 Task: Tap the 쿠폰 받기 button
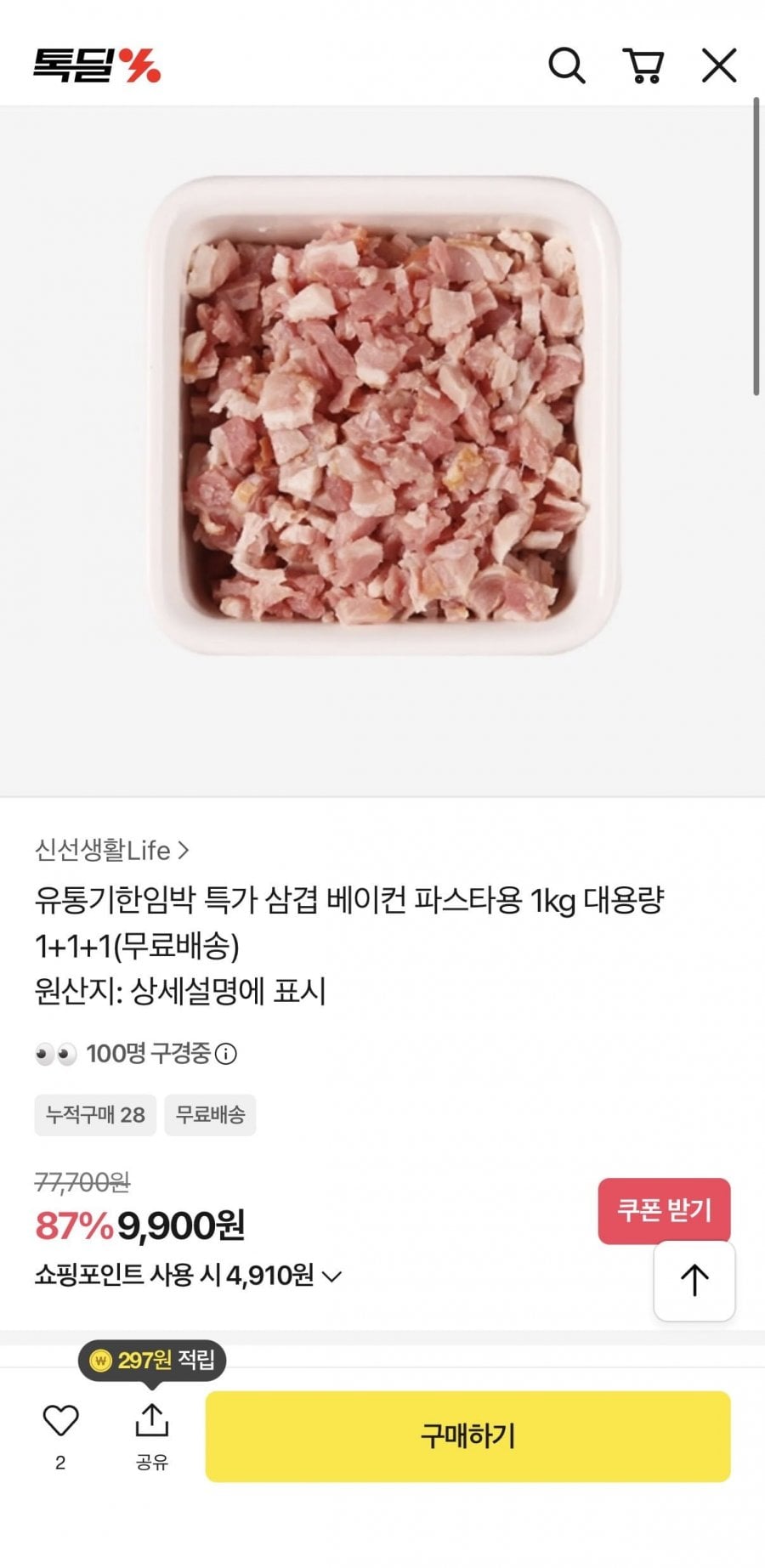coord(664,1210)
